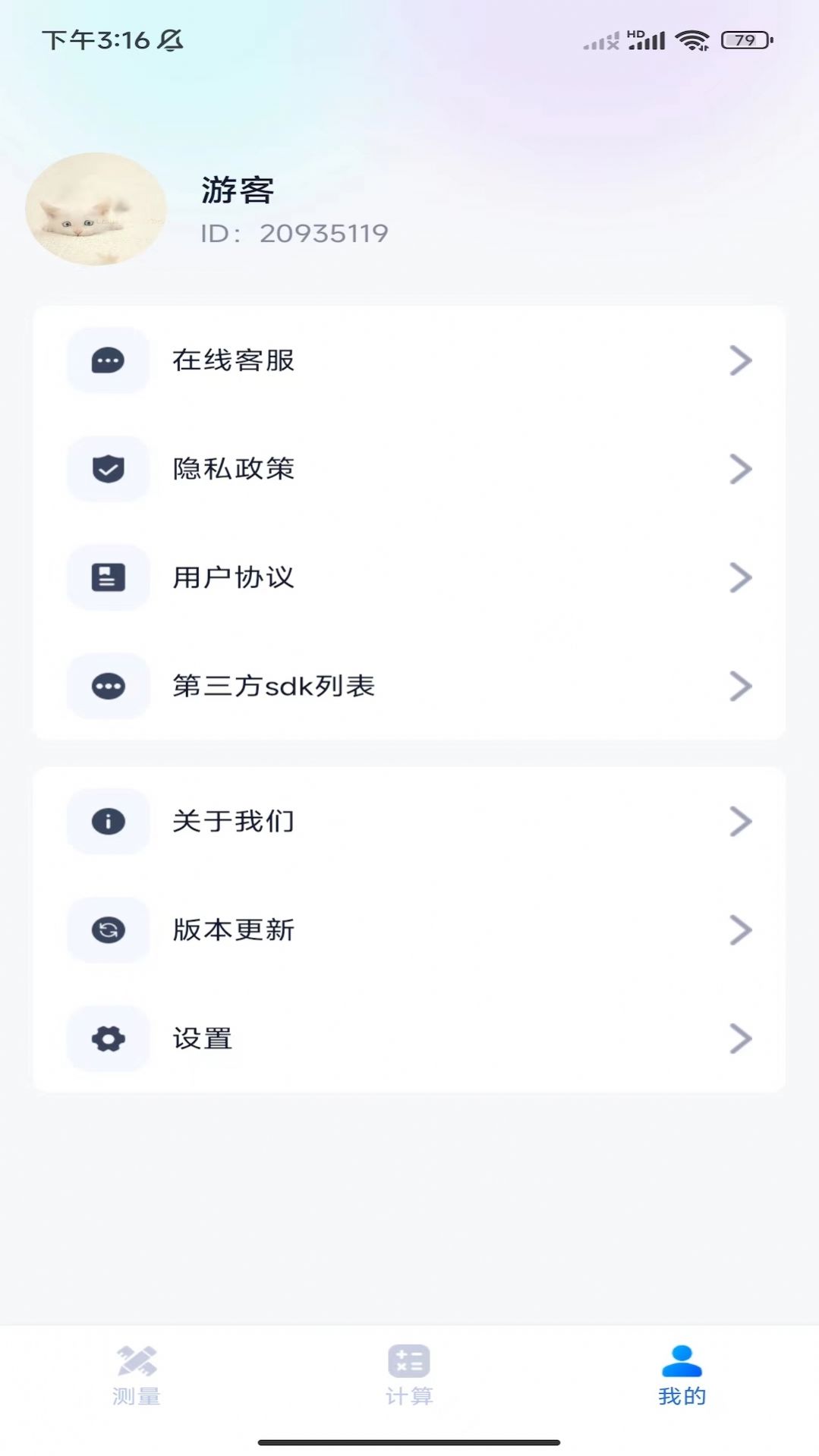
Task: Expand the 在线客服 row chevron
Action: tap(739, 360)
